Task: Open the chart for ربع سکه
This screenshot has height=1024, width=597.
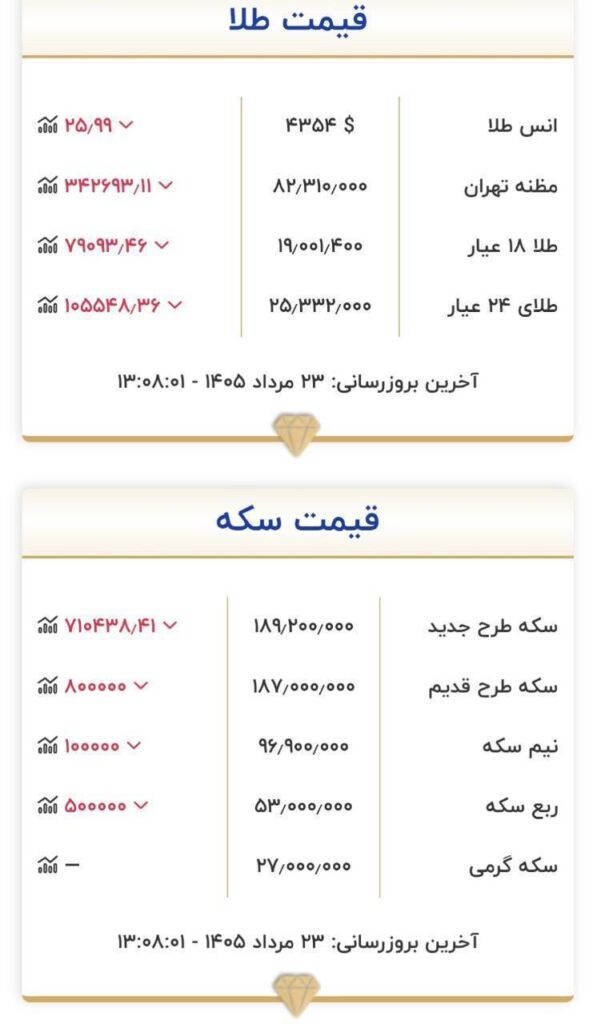Action: point(48,806)
